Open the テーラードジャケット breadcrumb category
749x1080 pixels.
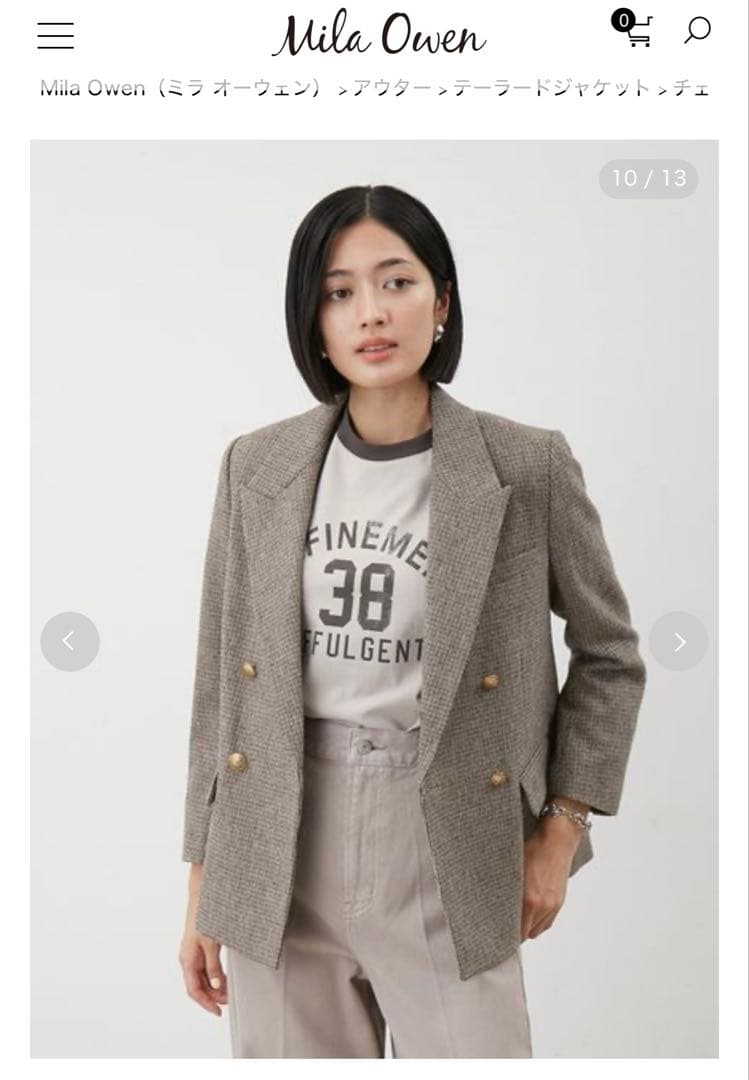552,89
